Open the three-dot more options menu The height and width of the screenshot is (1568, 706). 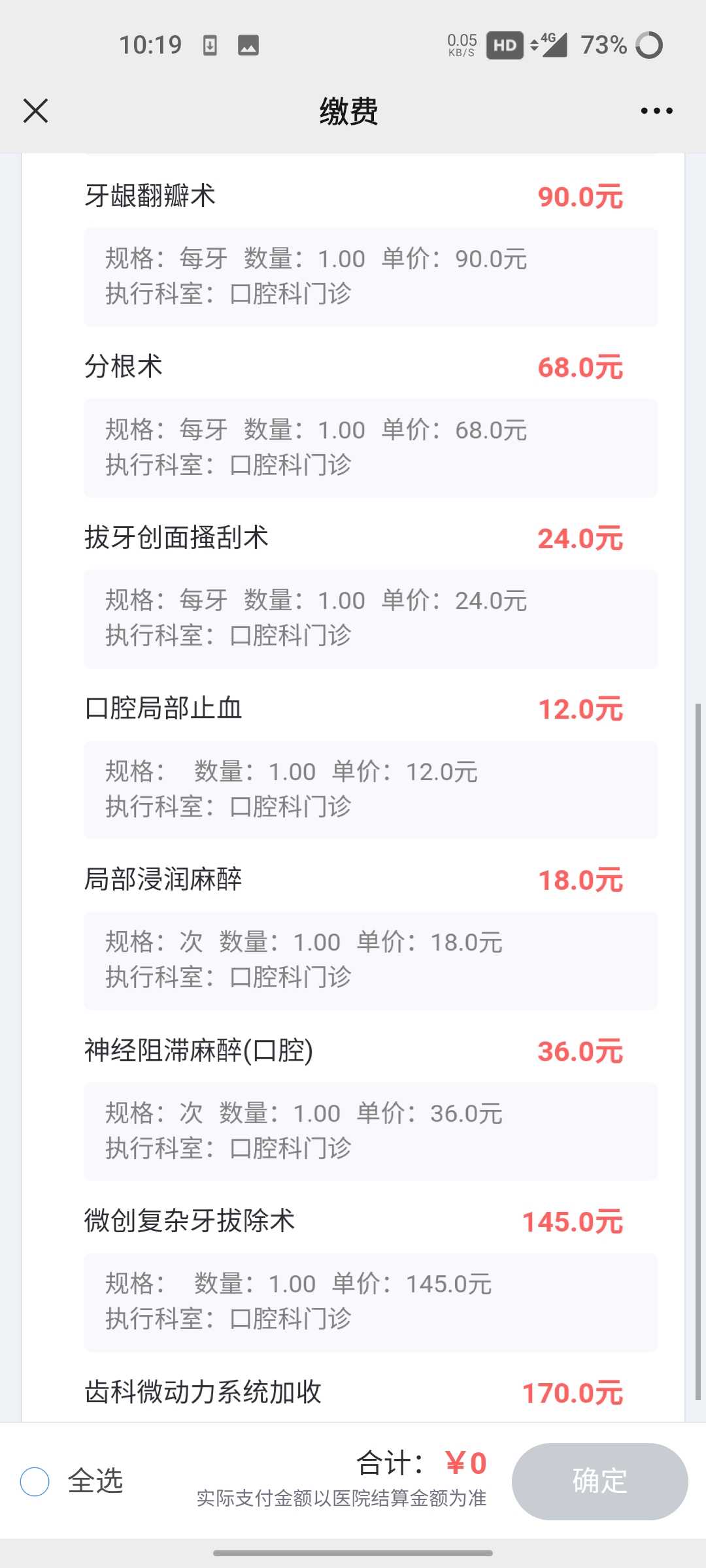[656, 110]
